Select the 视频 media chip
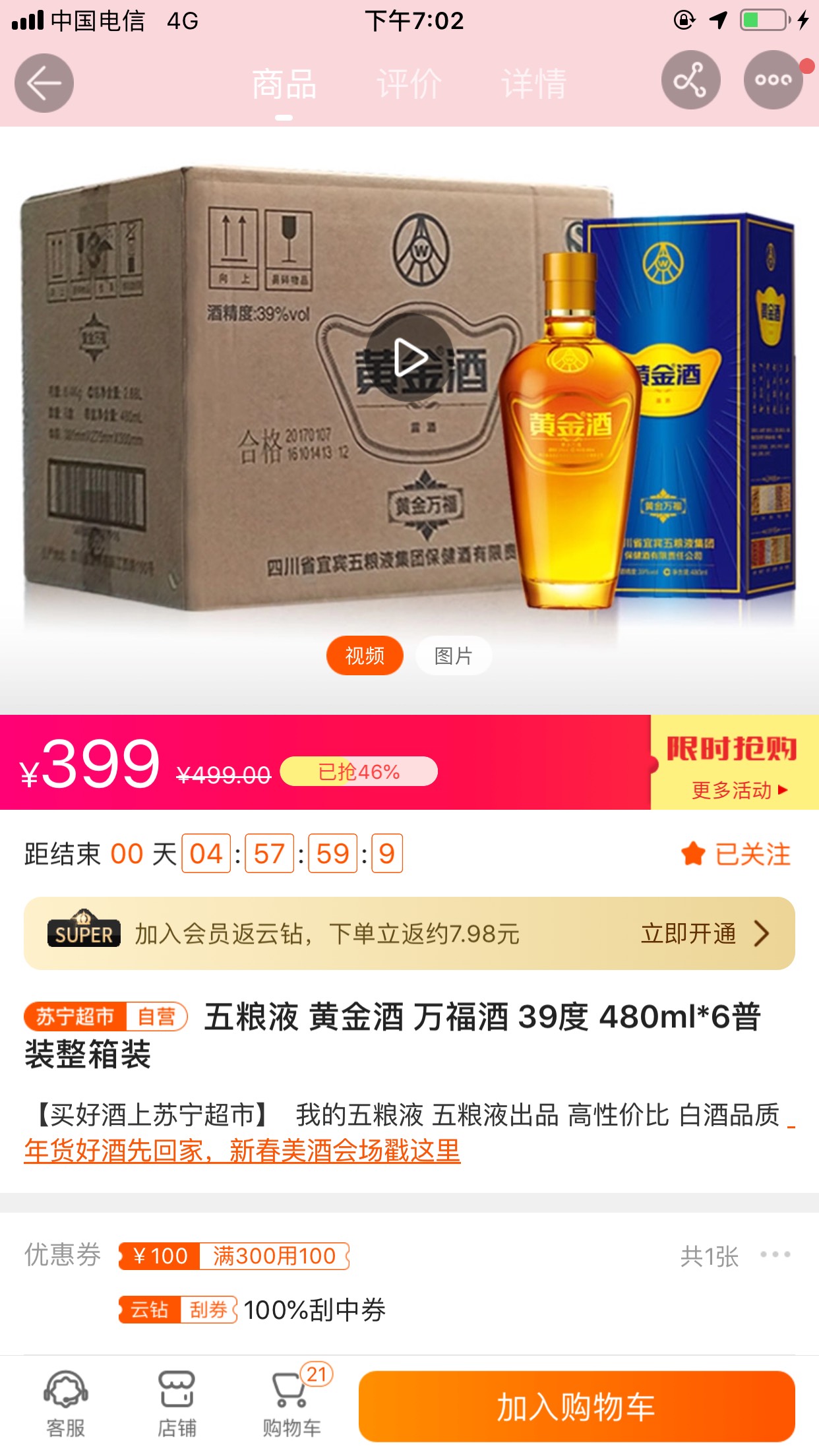The image size is (819, 1456). (365, 655)
